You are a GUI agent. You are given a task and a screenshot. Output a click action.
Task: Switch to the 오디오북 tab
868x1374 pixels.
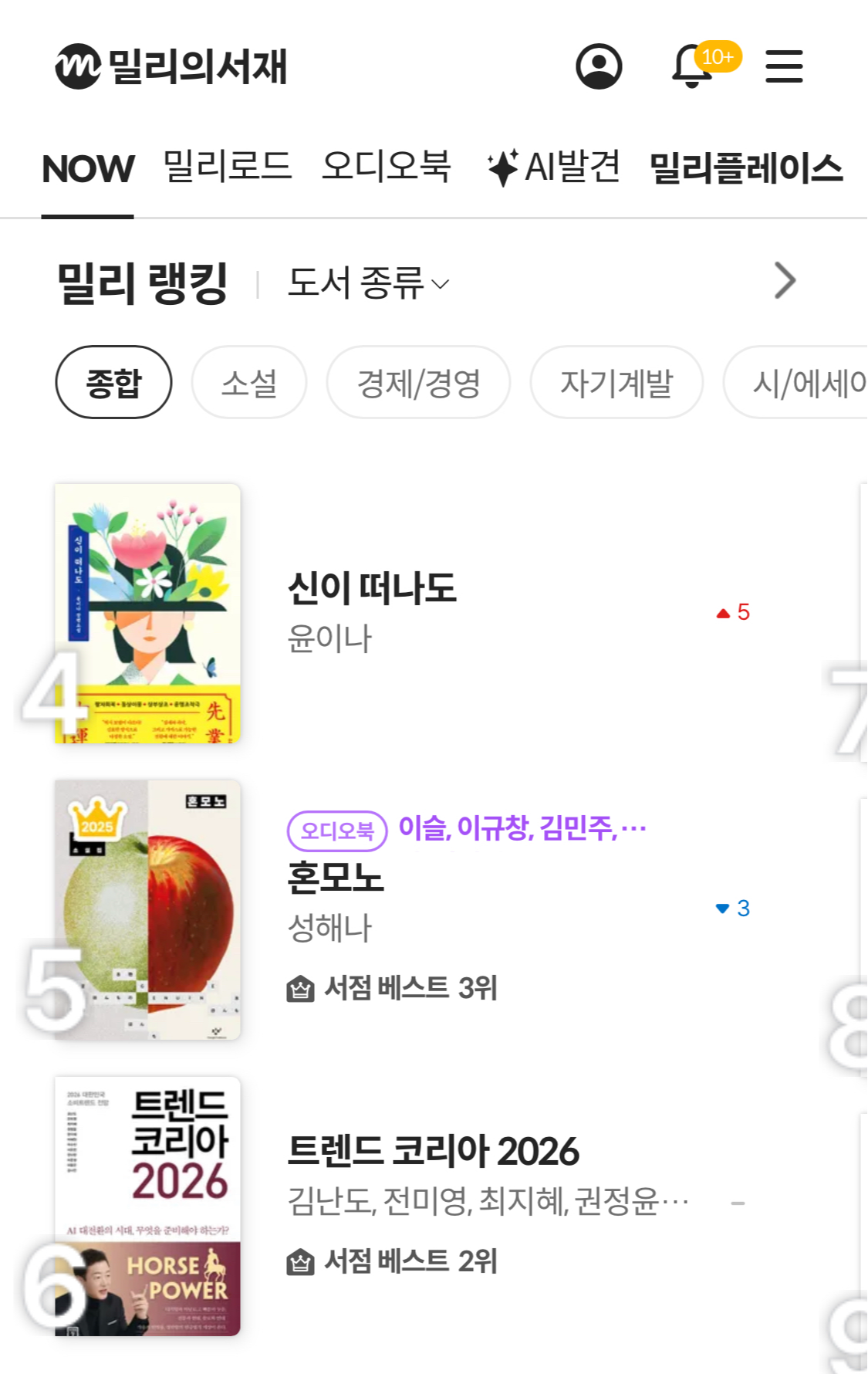point(387,167)
